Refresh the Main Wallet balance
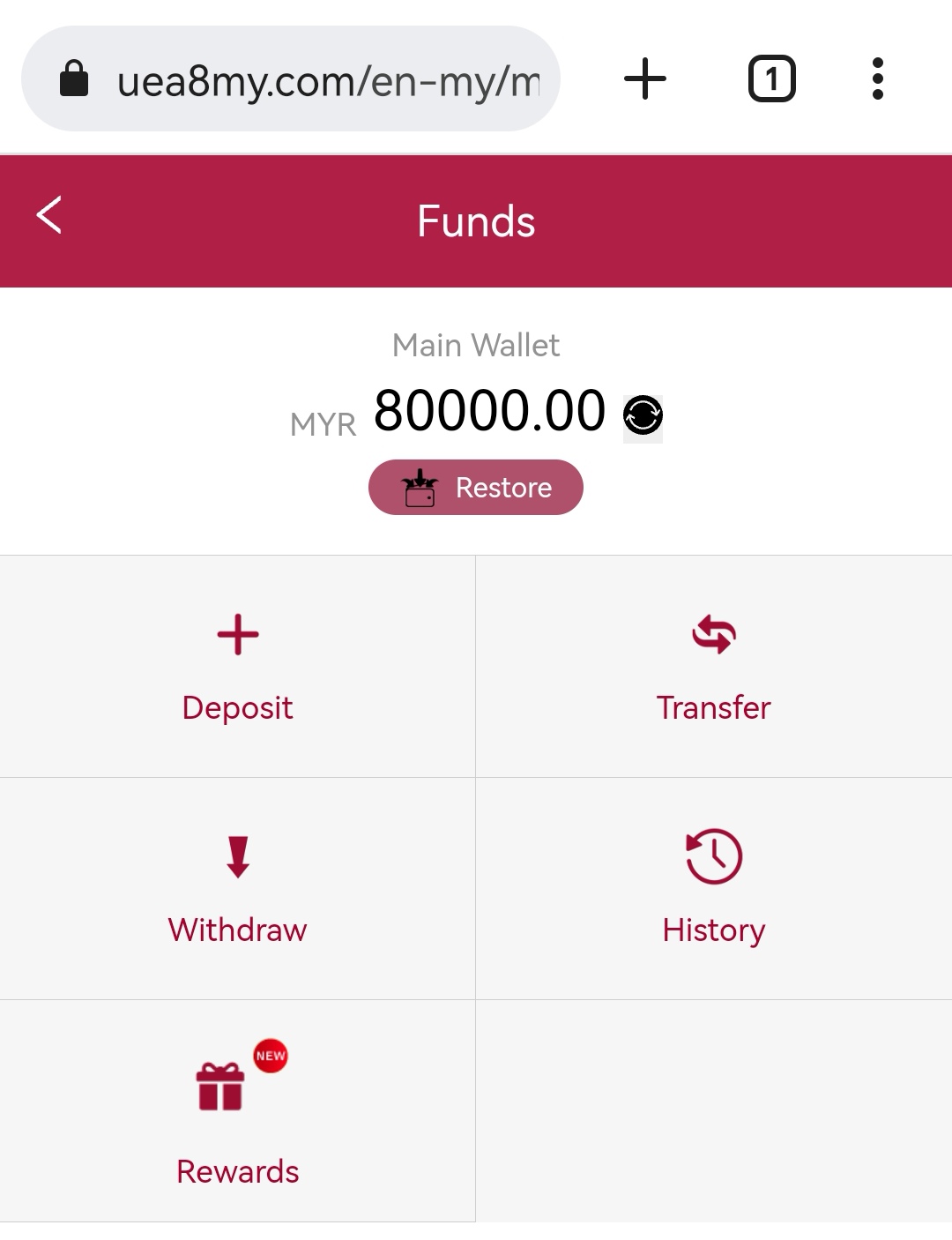Image resolution: width=952 pixels, height=1240 pixels. tap(643, 415)
